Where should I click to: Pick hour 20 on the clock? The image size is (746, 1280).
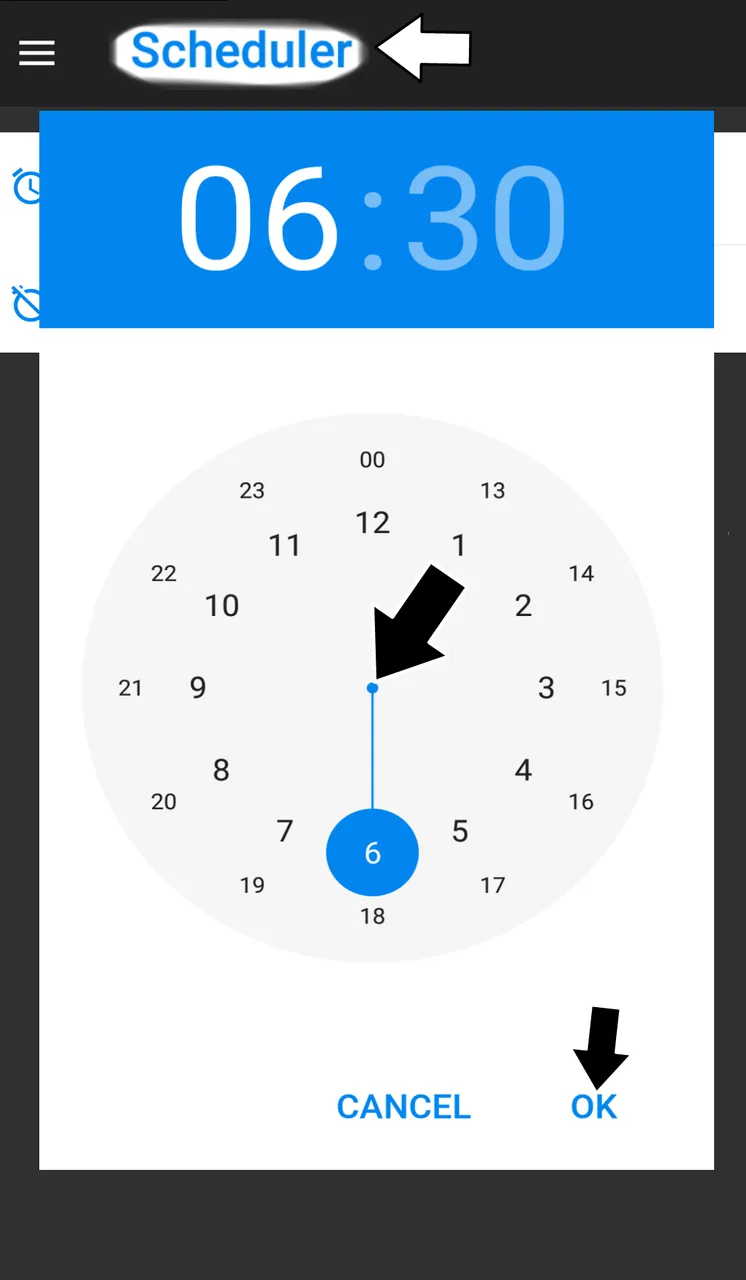(x=164, y=802)
